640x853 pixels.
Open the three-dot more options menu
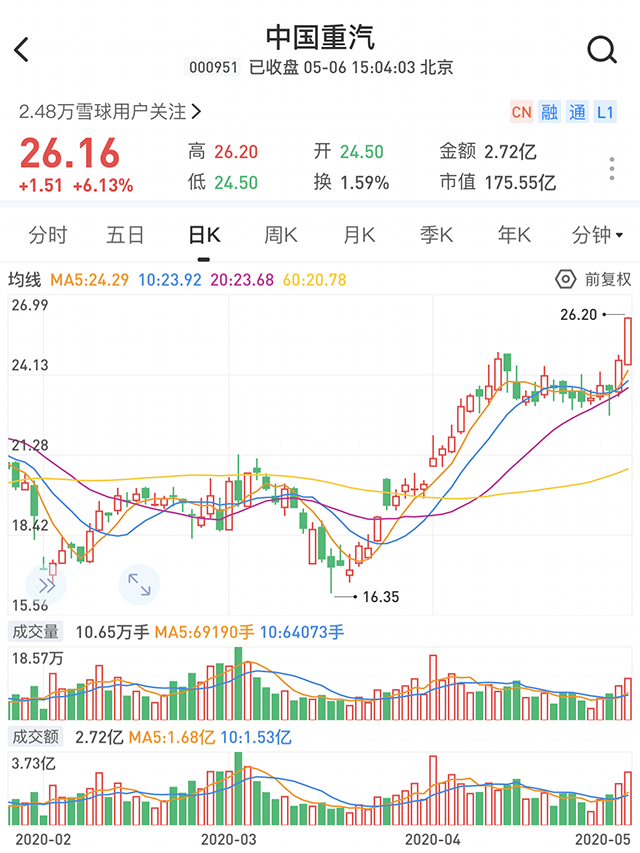pos(612,168)
